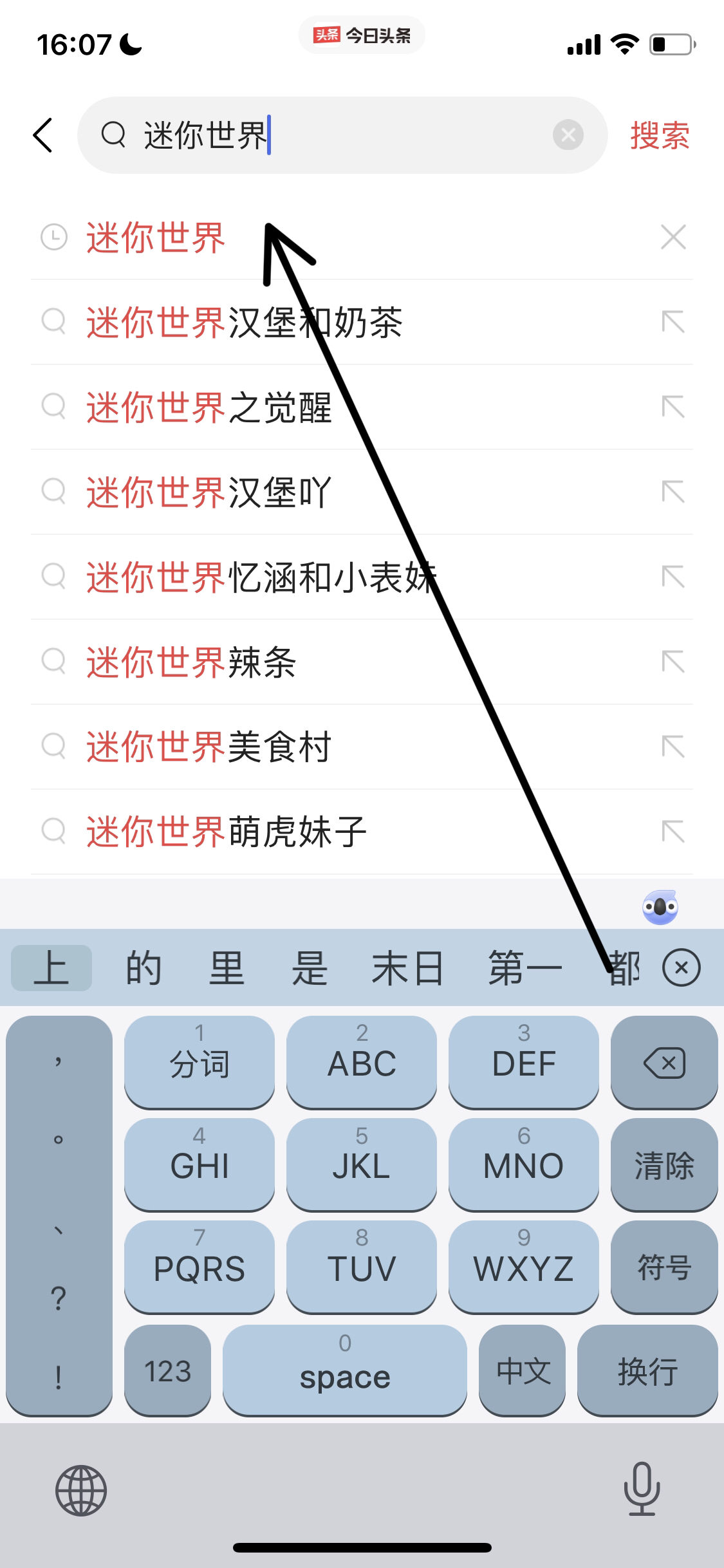Tap the history entry 迷你世界

(156, 238)
